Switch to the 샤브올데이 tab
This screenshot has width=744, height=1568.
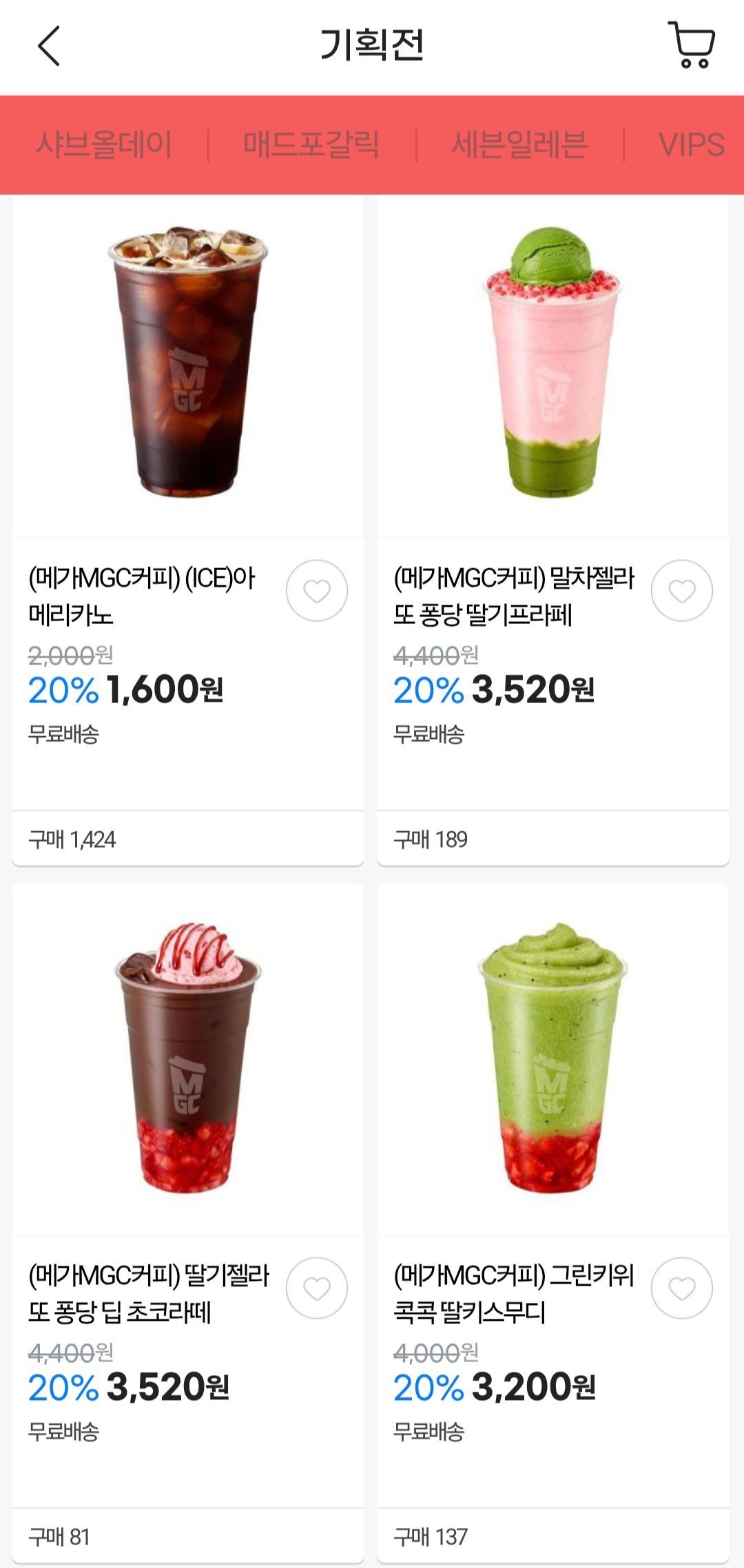coord(104,145)
